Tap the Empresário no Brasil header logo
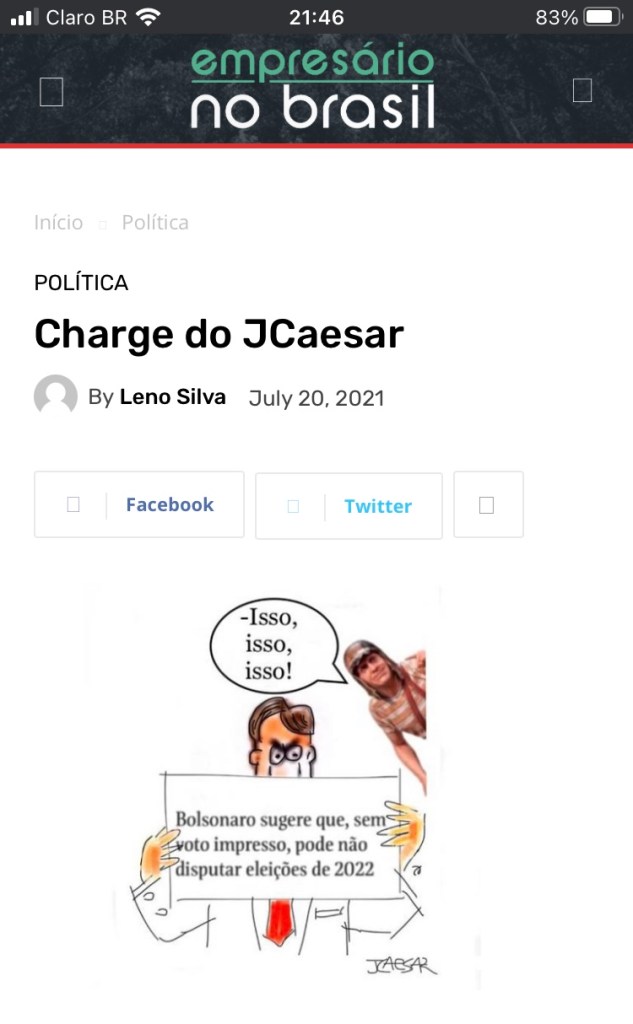 click(x=312, y=89)
